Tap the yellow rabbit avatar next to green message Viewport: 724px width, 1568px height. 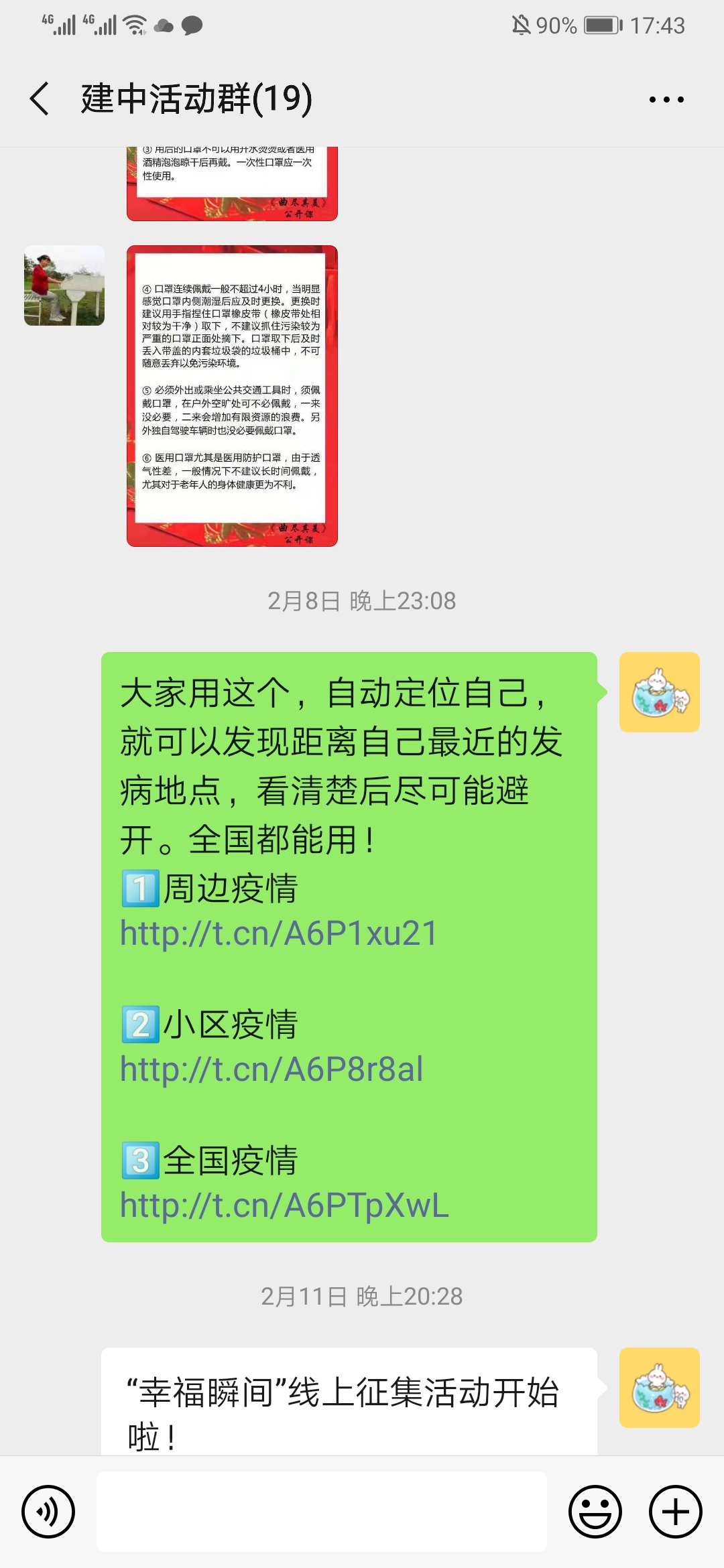tap(658, 693)
